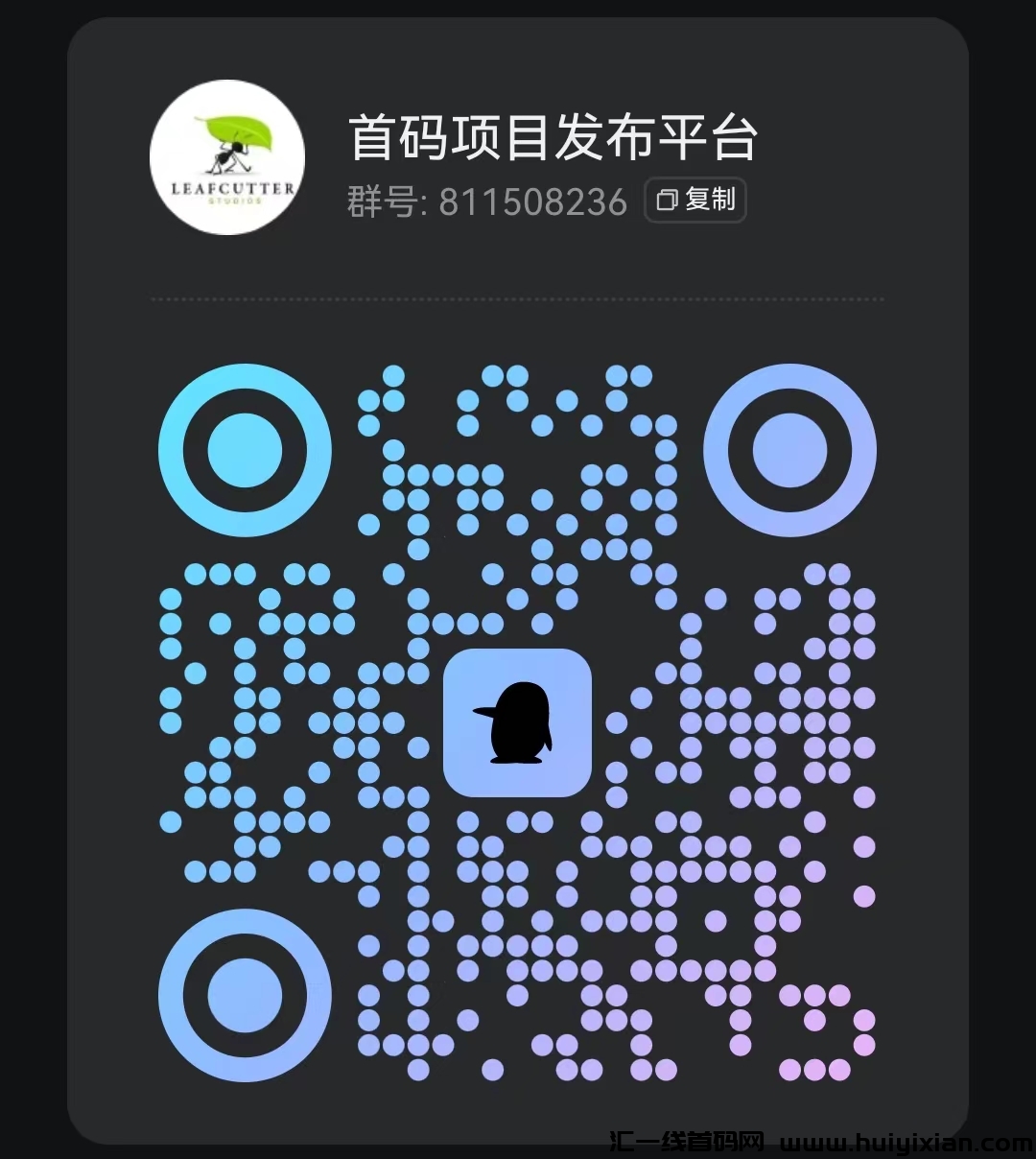The width and height of the screenshot is (1036, 1159).
Task: Click the copy-pages icon inside 复制 button
Action: (667, 201)
